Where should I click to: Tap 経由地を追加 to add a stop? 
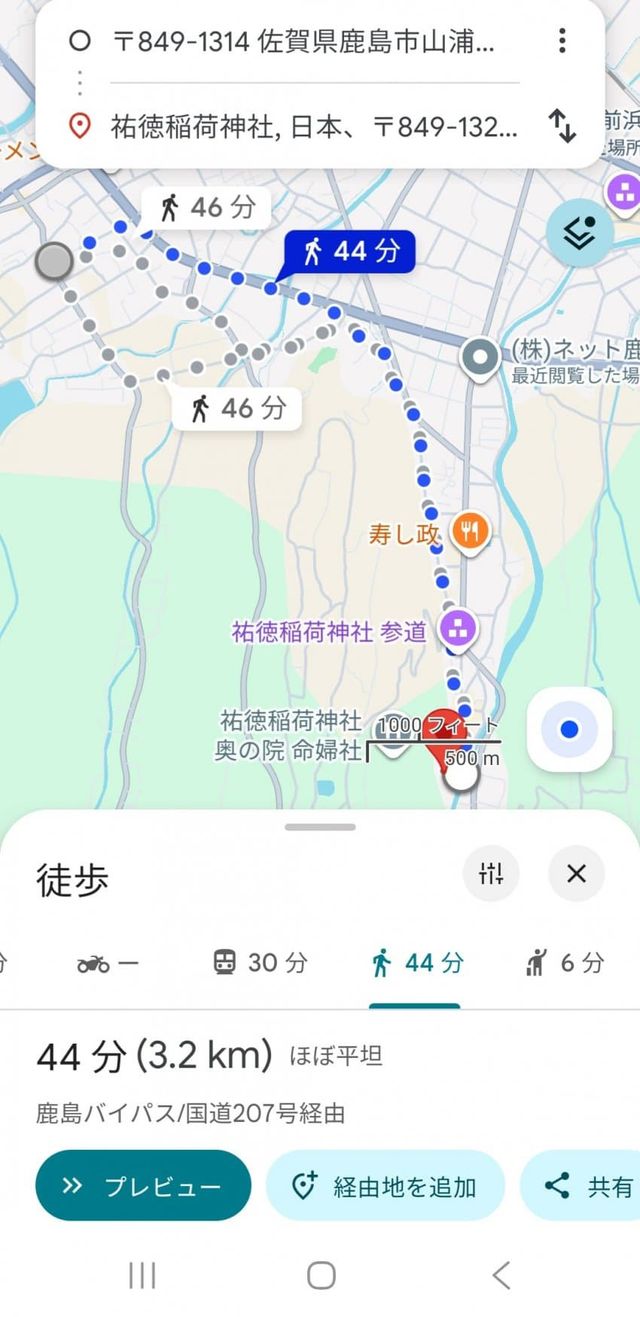pos(385,1186)
